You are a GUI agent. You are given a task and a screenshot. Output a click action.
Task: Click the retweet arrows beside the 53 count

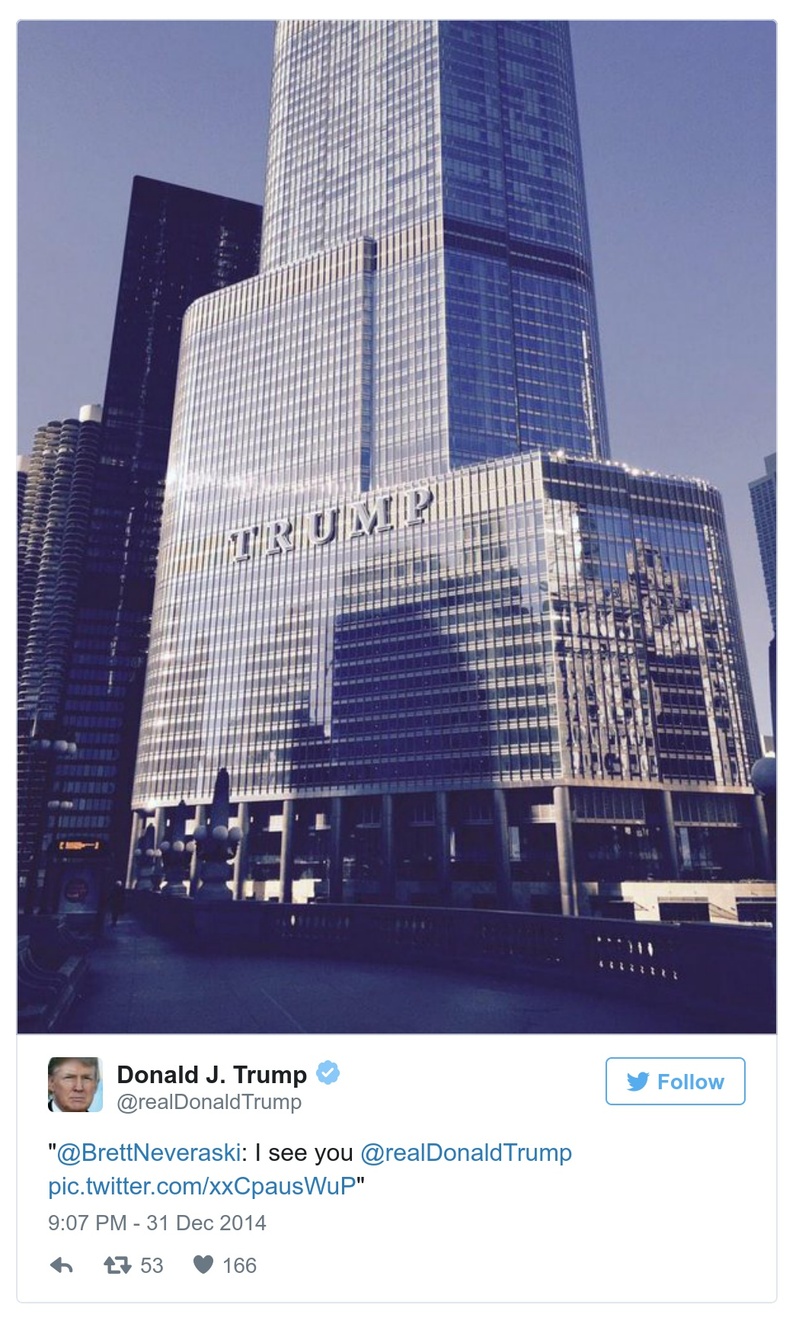coord(116,1262)
